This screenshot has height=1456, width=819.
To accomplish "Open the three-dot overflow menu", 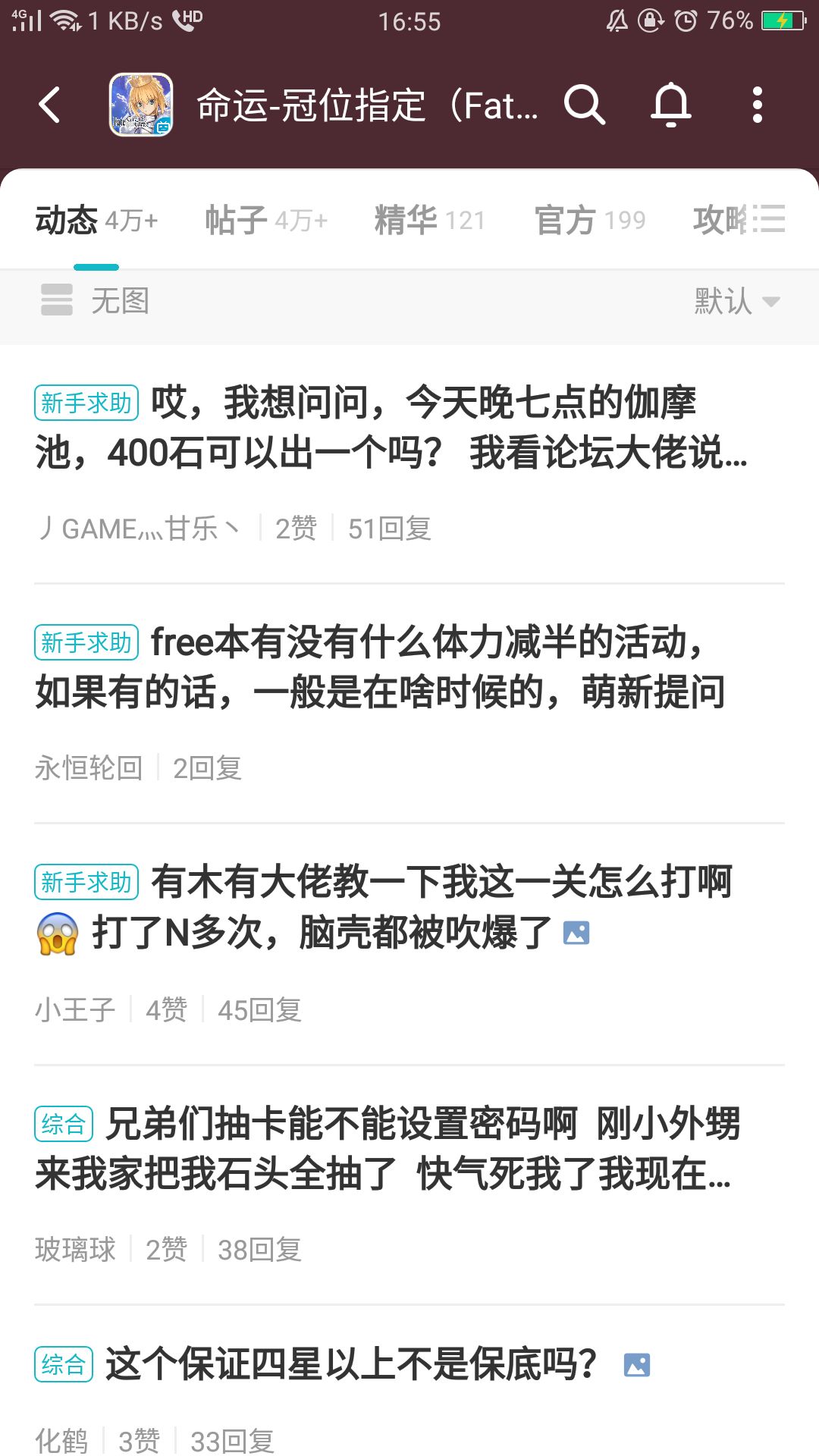I will click(756, 105).
